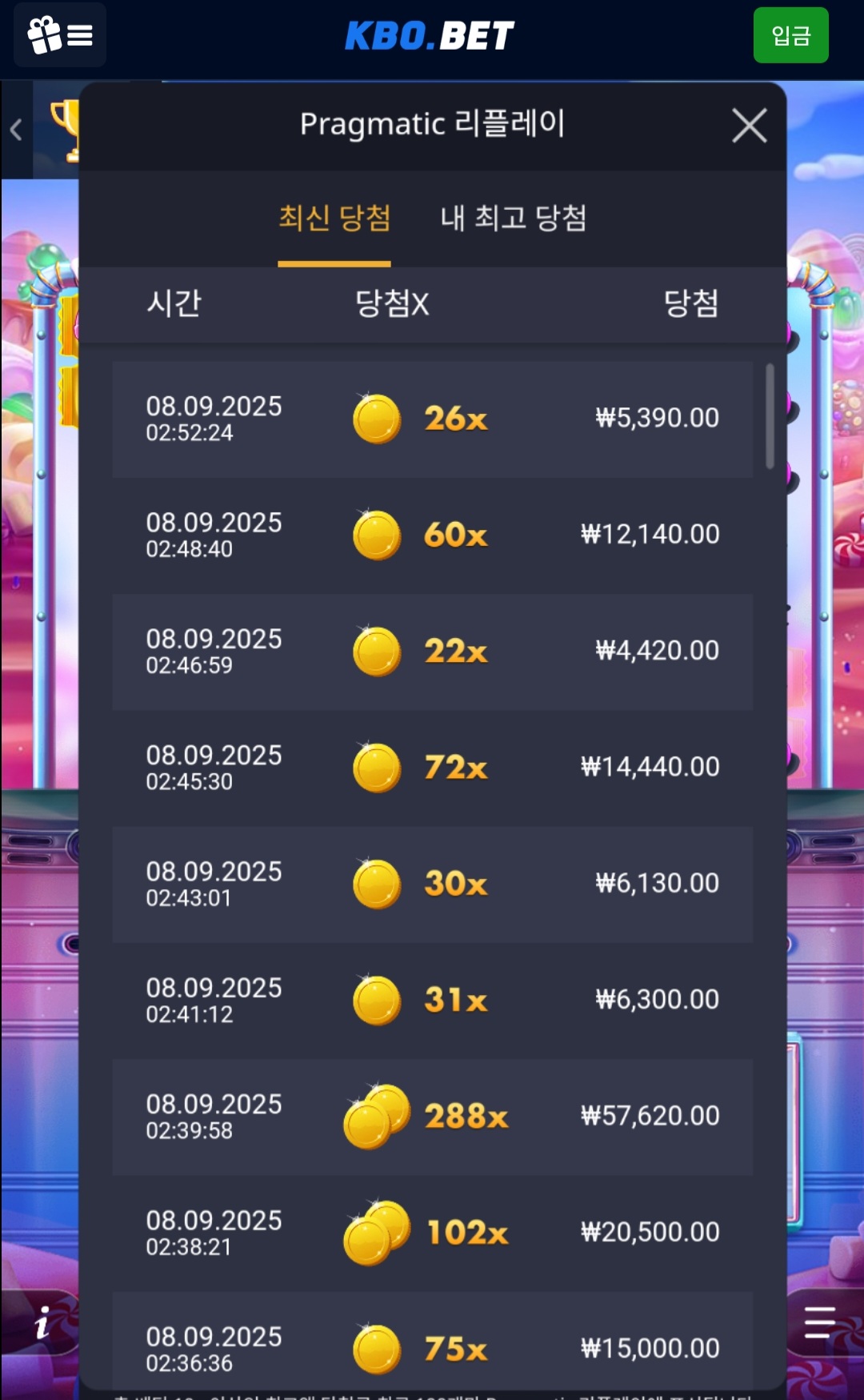Go back with the left chevron arrow

coord(16,130)
